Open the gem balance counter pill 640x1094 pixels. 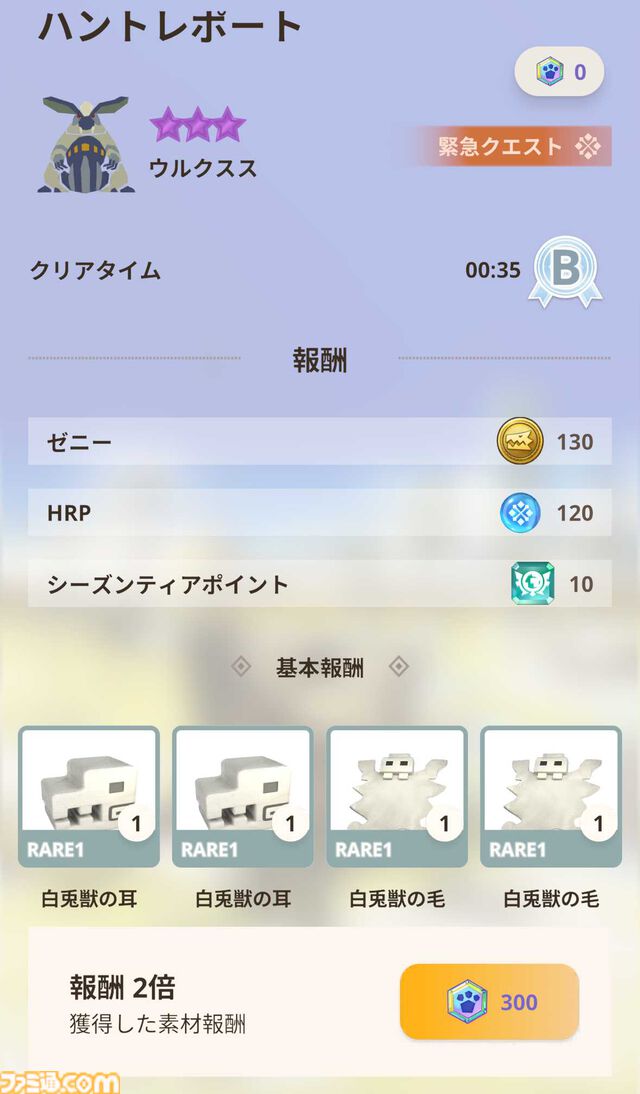pyautogui.click(x=559, y=72)
